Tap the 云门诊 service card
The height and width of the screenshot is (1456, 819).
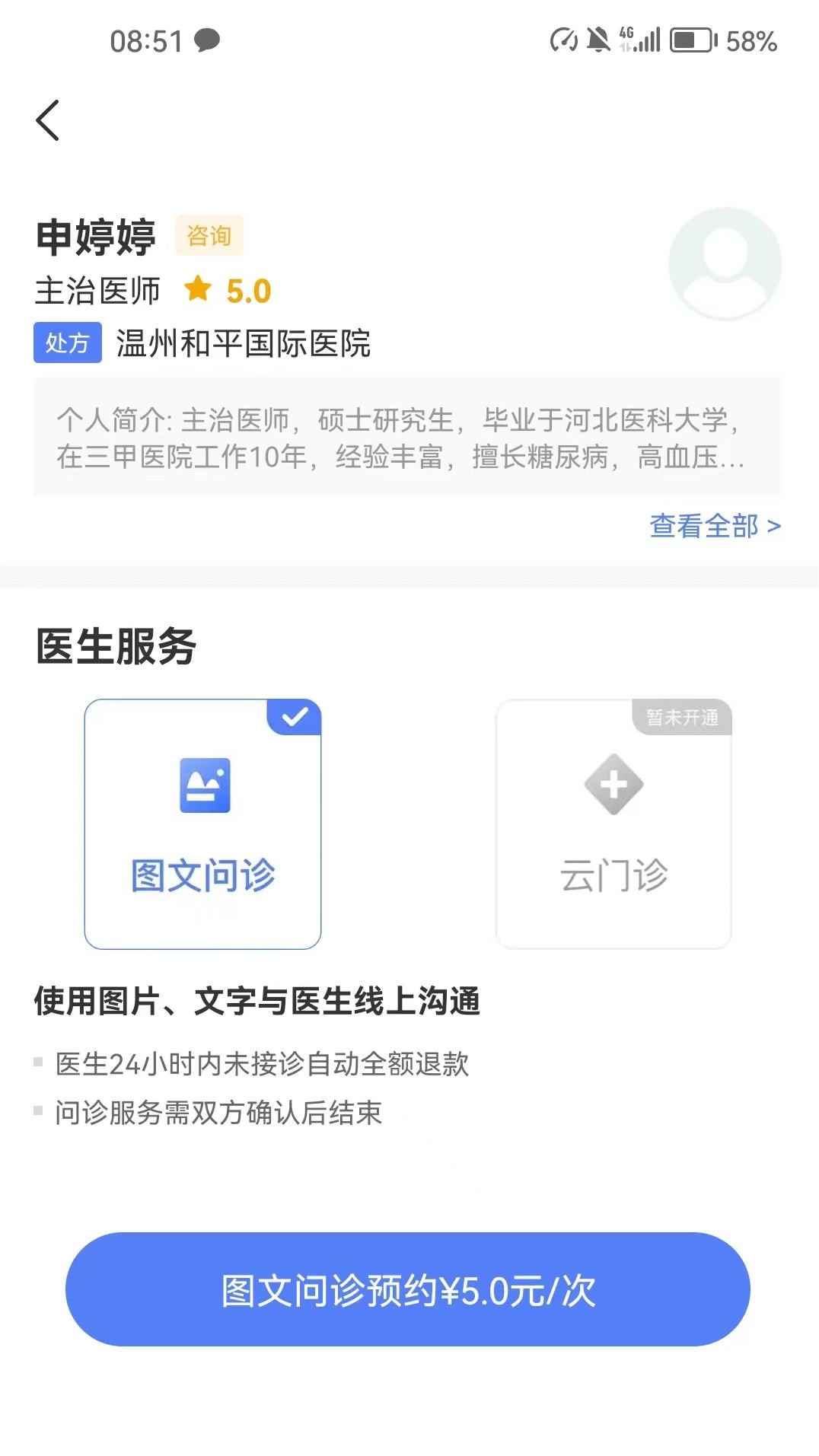(x=613, y=824)
